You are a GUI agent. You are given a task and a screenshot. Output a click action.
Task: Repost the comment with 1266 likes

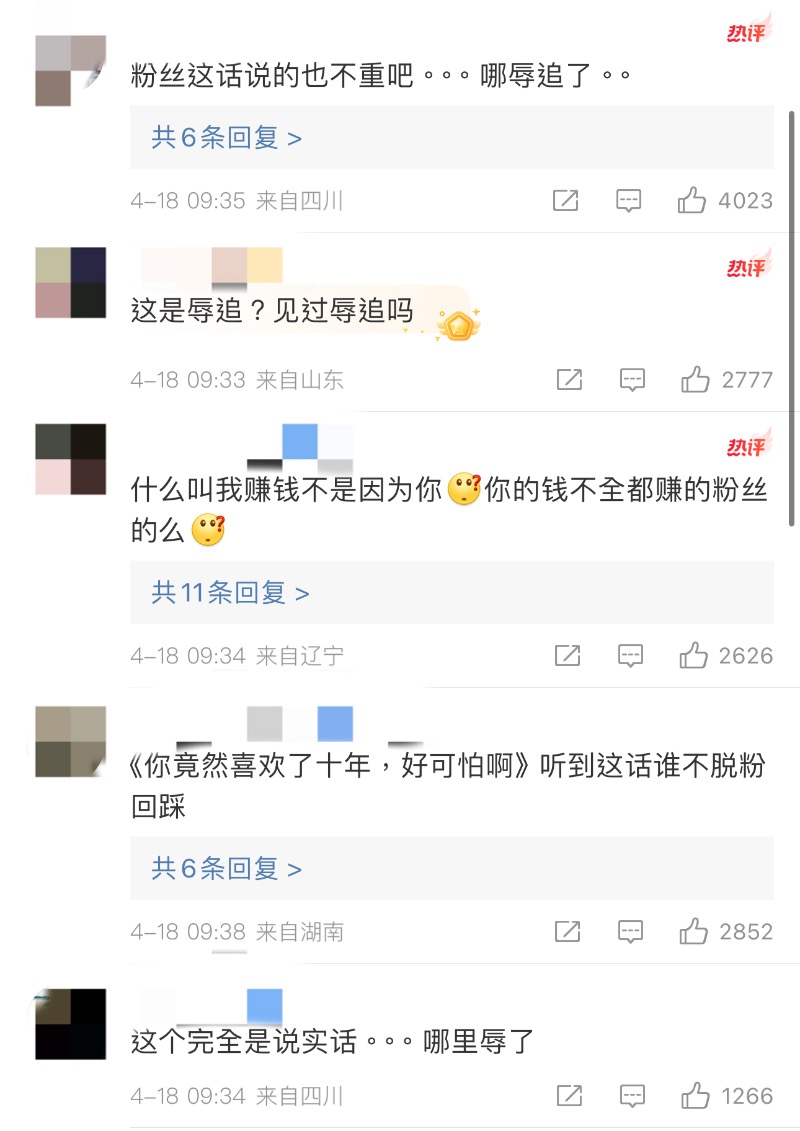(x=567, y=1095)
